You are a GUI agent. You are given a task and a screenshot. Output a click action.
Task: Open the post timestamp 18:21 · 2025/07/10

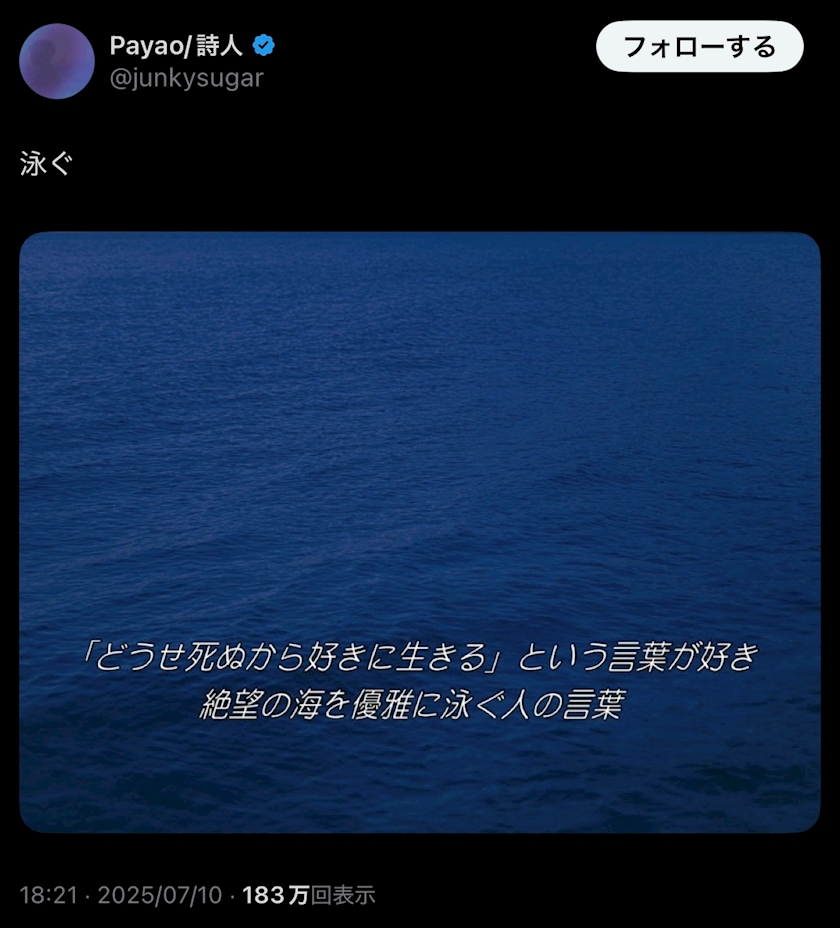[x=121, y=895]
